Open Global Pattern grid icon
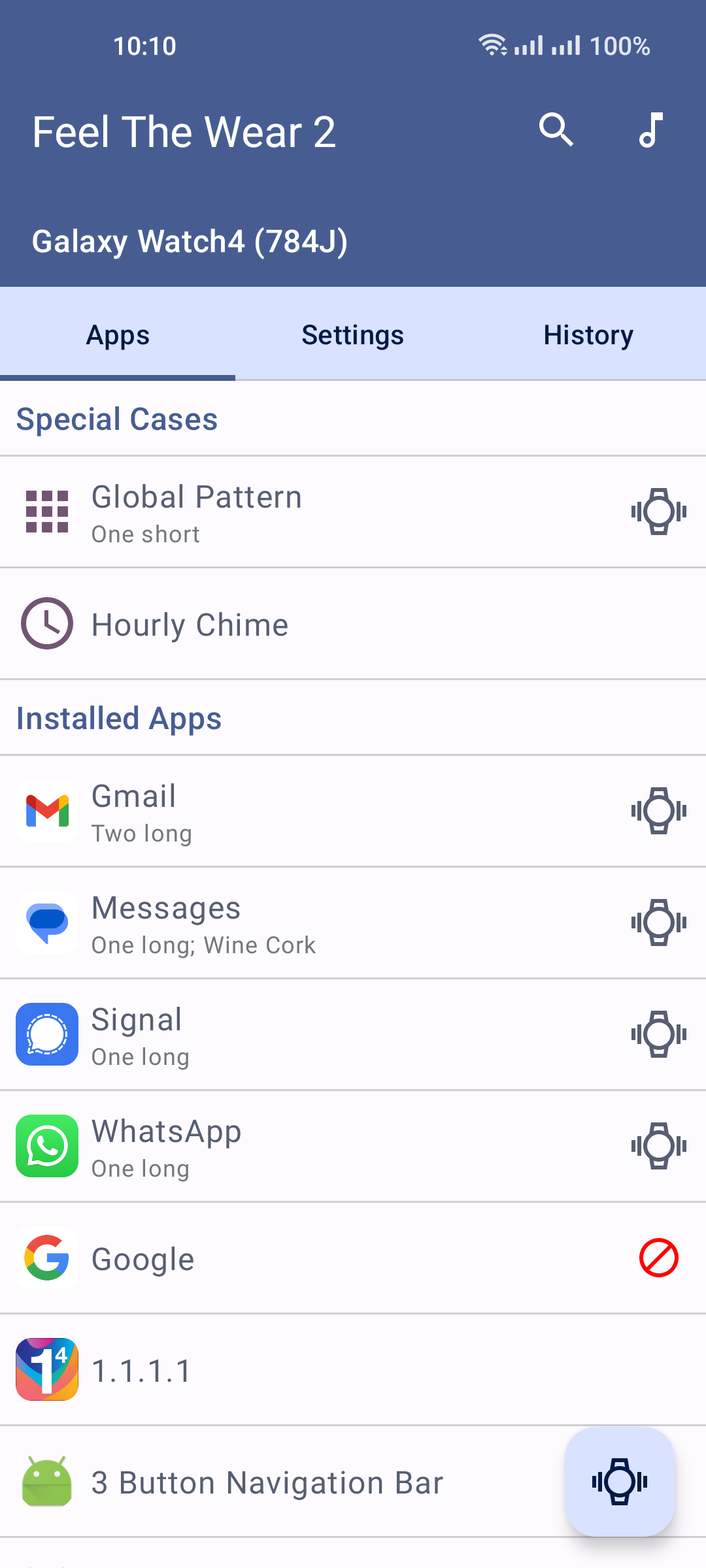 tap(46, 512)
